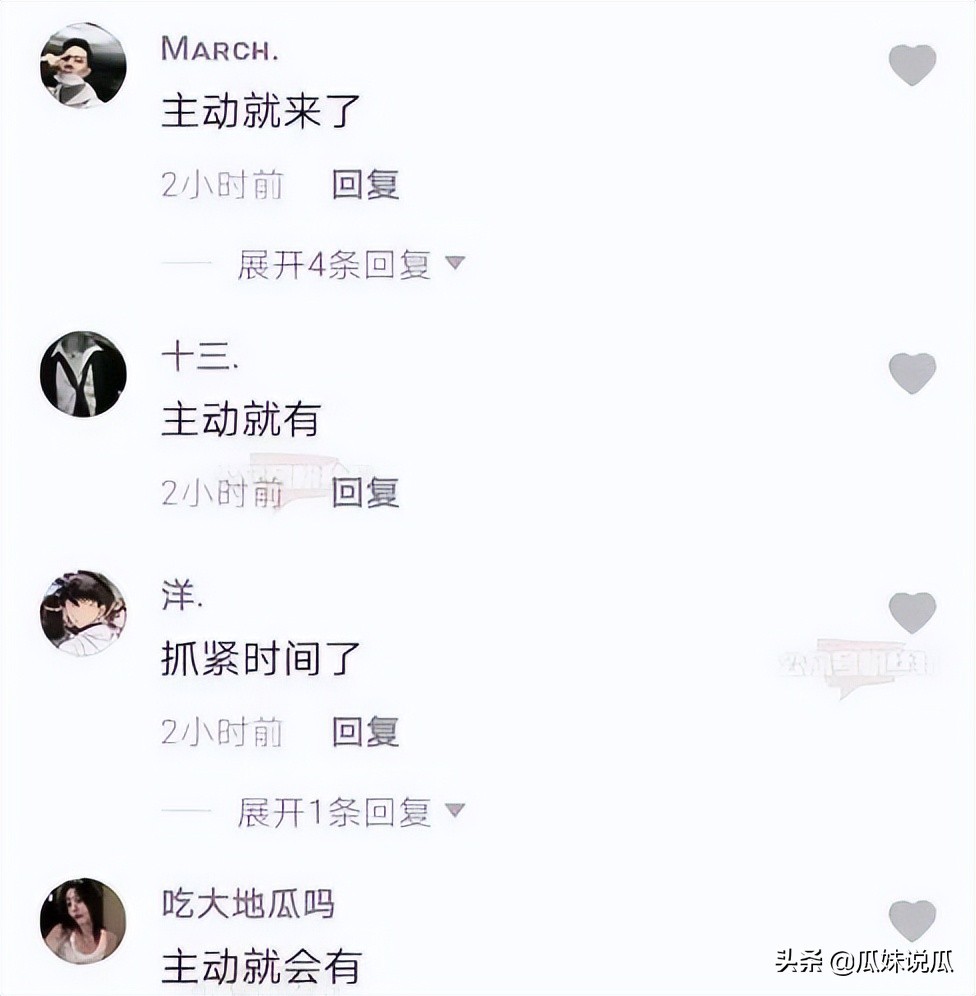Image resolution: width=976 pixels, height=996 pixels.
Task: Reply to March.'s comment 主动就来了
Action: [x=365, y=184]
